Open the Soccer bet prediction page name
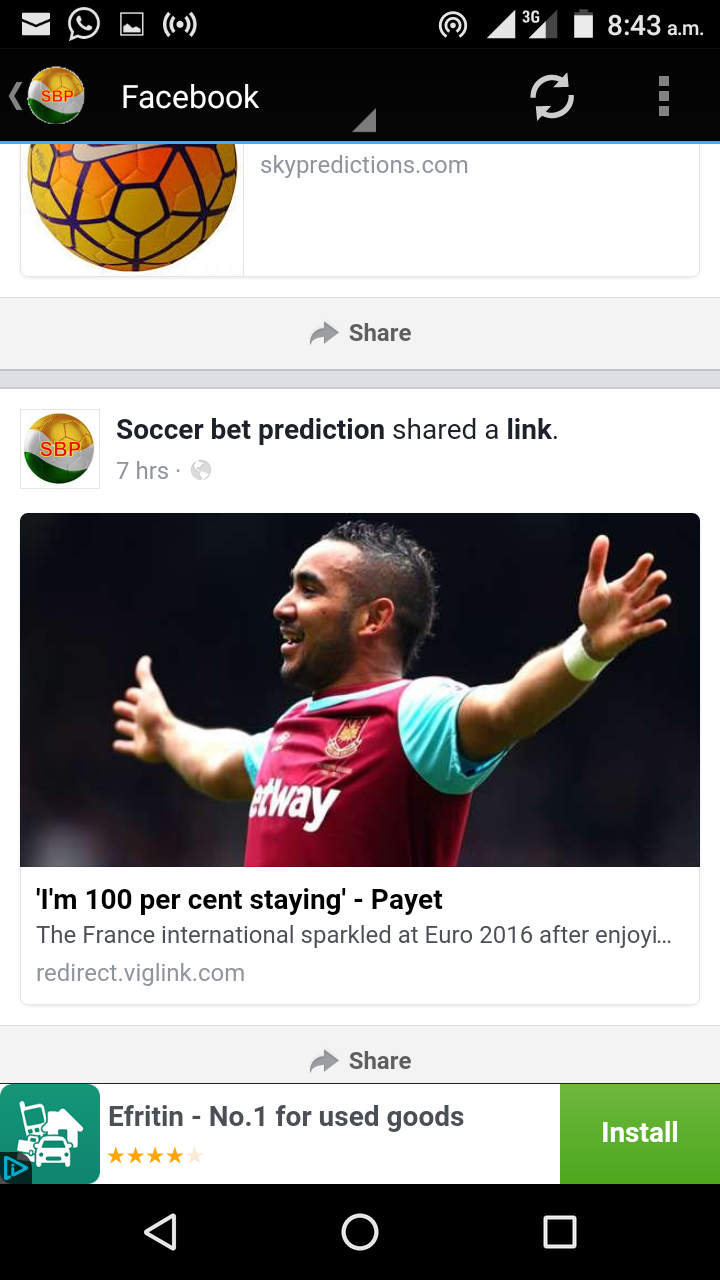 [x=250, y=430]
